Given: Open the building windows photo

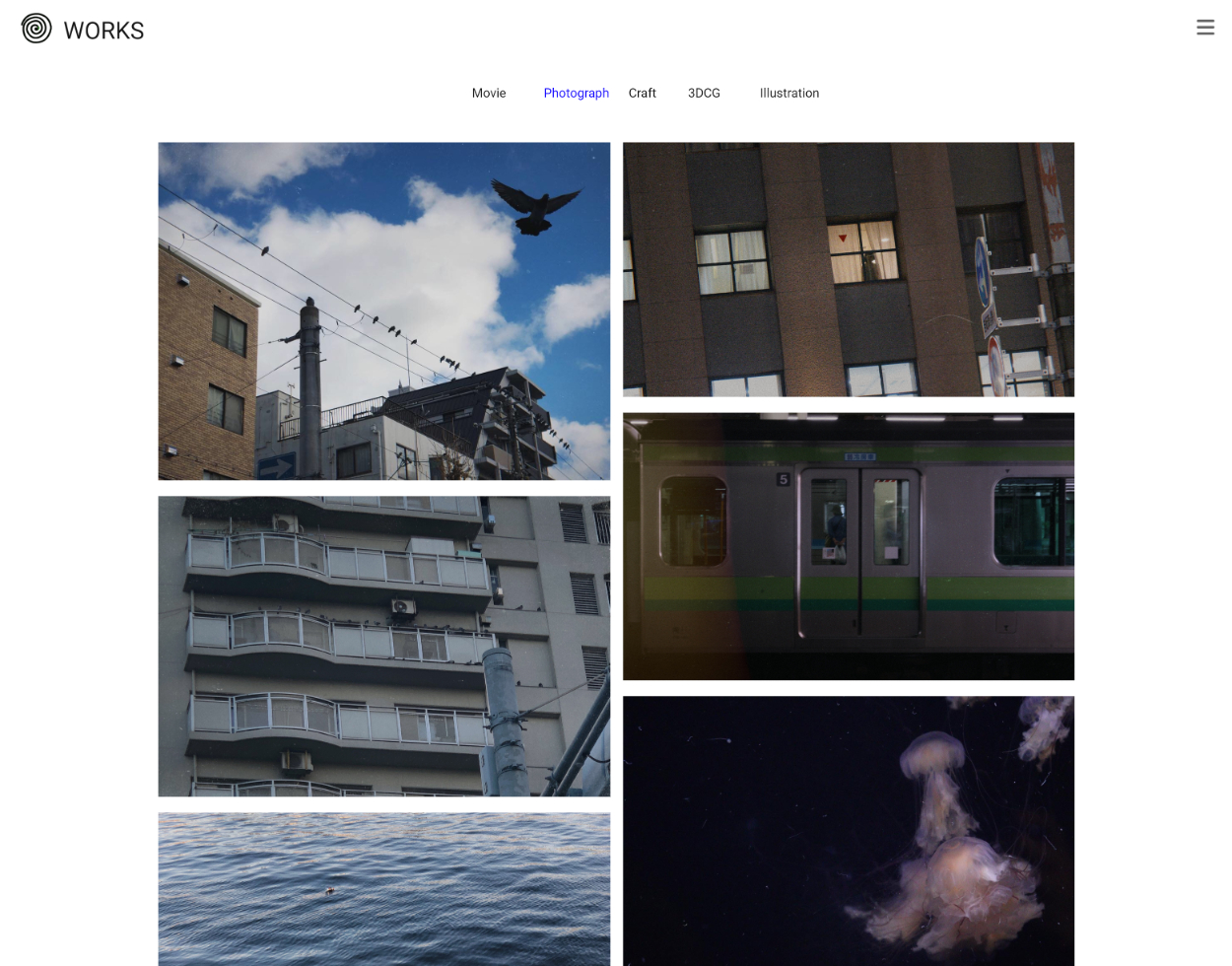Looking at the screenshot, I should coord(848,269).
